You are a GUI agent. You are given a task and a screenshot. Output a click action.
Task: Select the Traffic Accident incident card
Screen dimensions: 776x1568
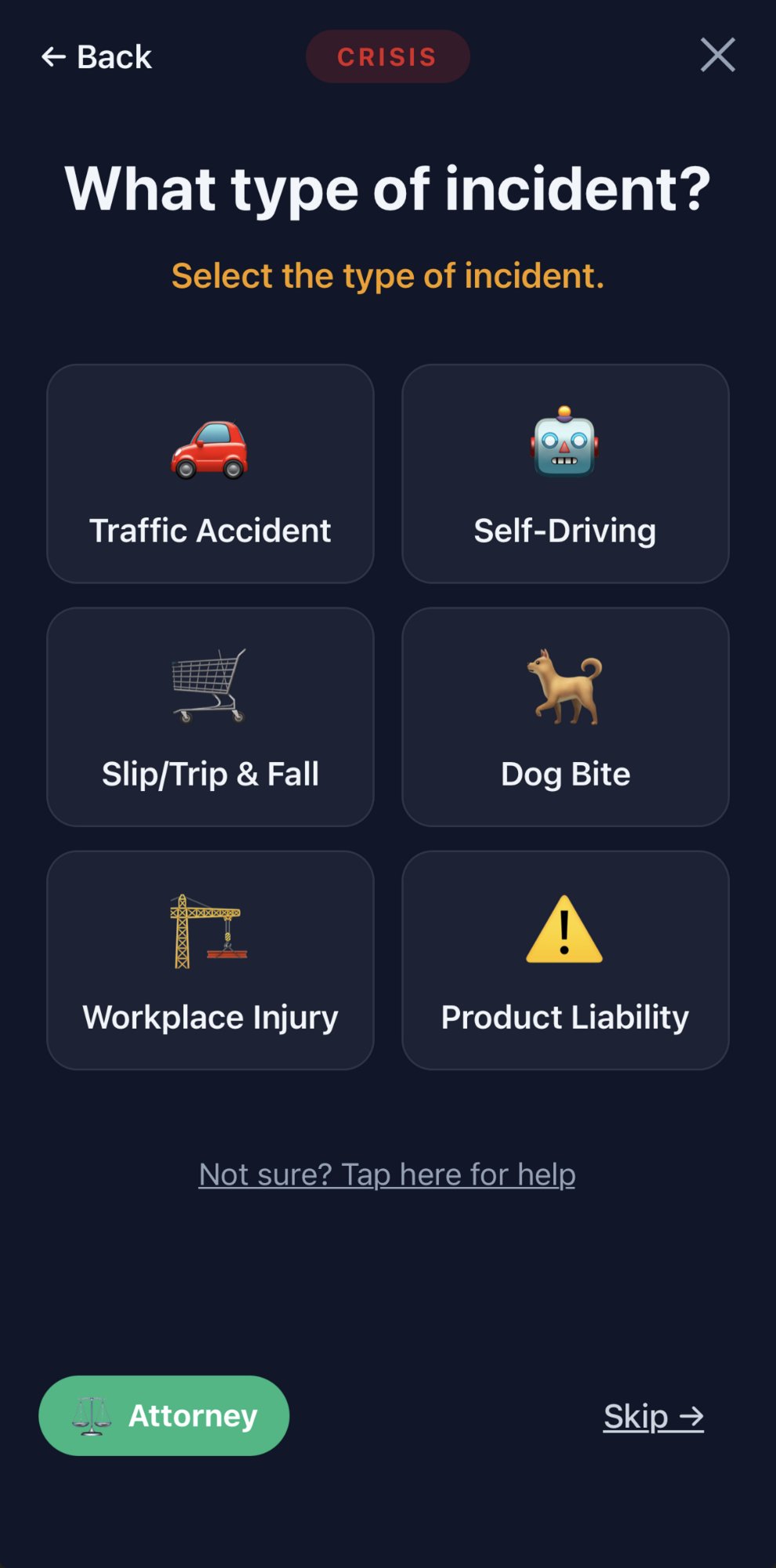pos(210,473)
